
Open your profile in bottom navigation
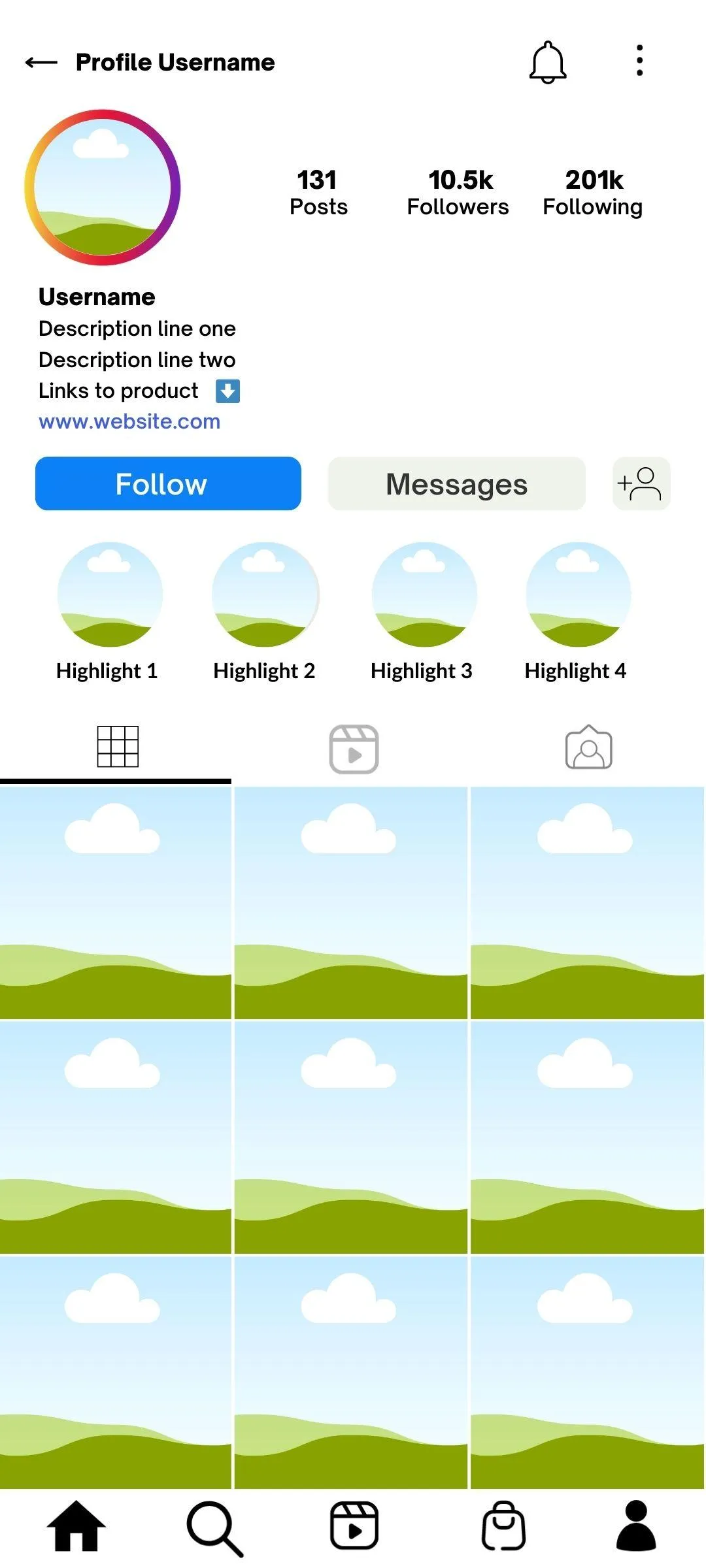point(636,1526)
